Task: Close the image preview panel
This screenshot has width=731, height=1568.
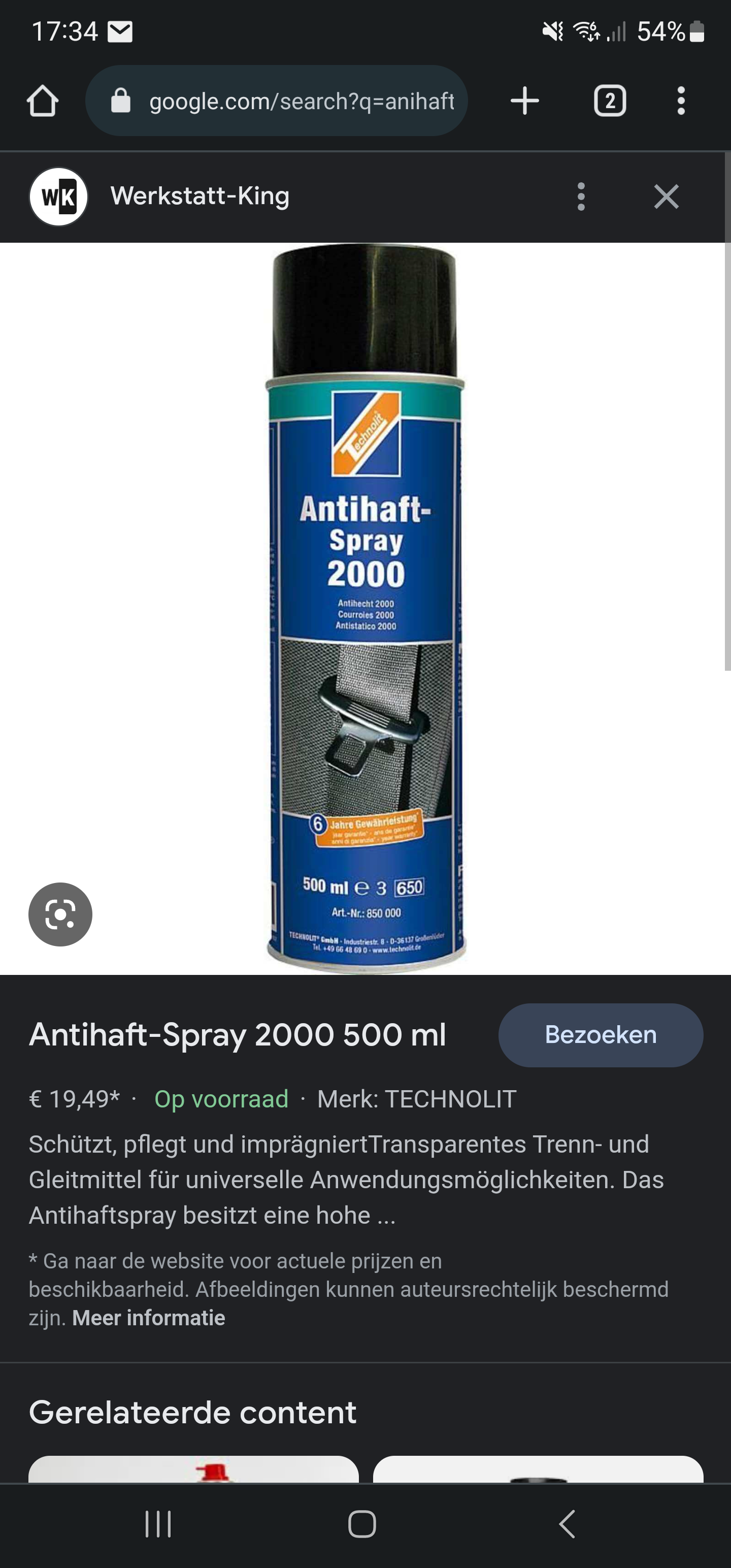Action: 667,197
